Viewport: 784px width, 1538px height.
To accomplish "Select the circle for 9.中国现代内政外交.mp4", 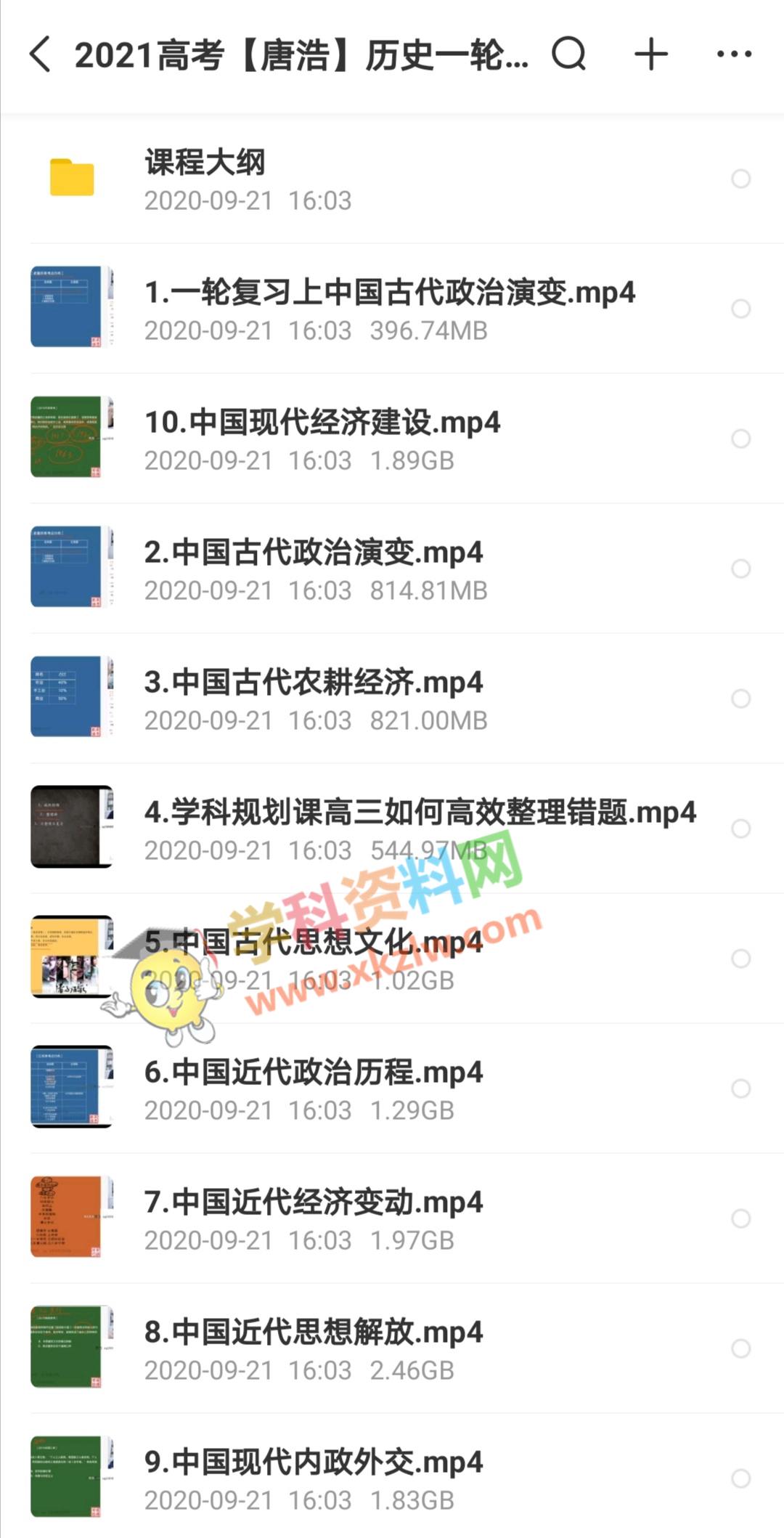I will [x=740, y=1478].
